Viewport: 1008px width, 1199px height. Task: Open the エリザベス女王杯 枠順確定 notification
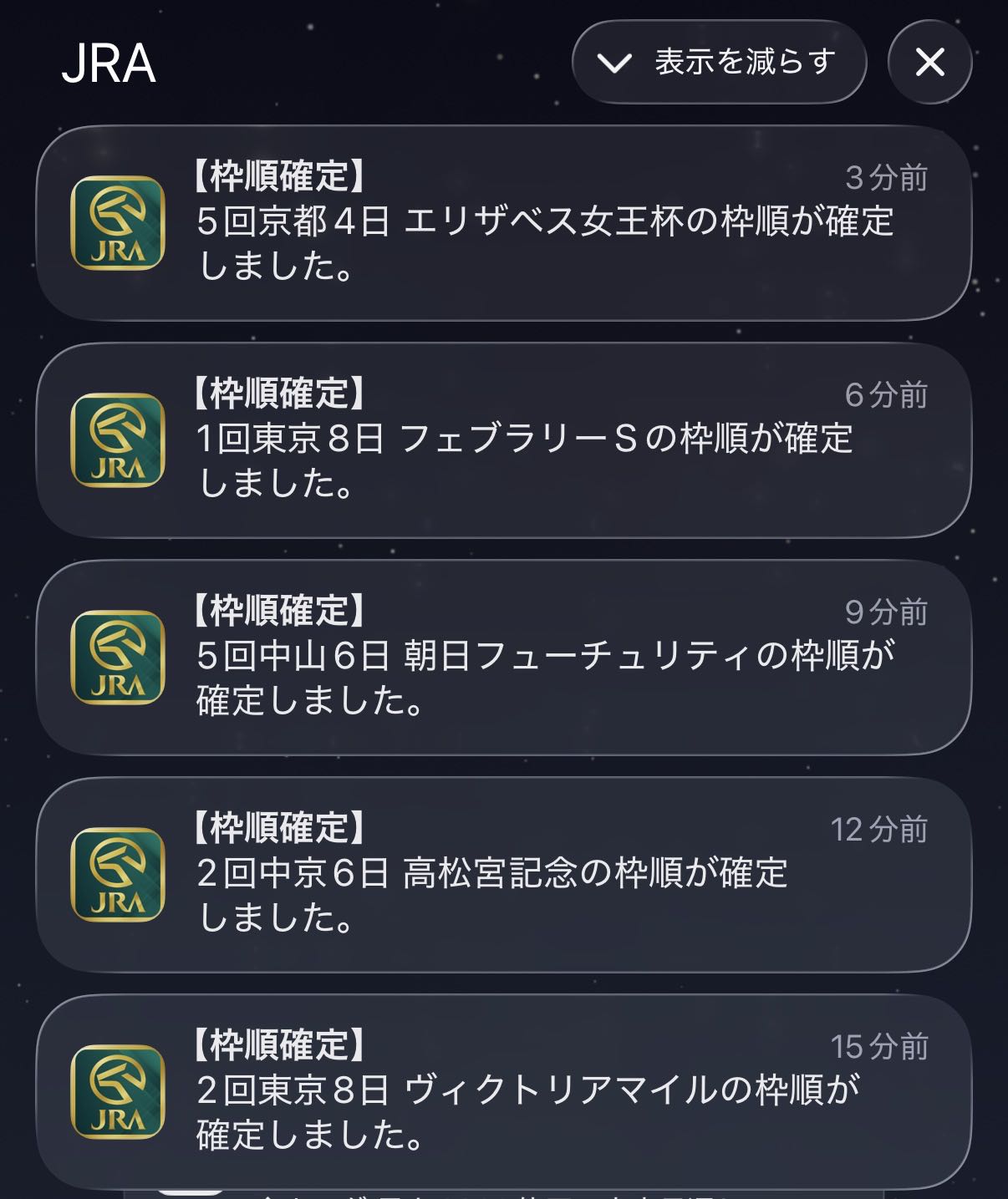(x=503, y=223)
